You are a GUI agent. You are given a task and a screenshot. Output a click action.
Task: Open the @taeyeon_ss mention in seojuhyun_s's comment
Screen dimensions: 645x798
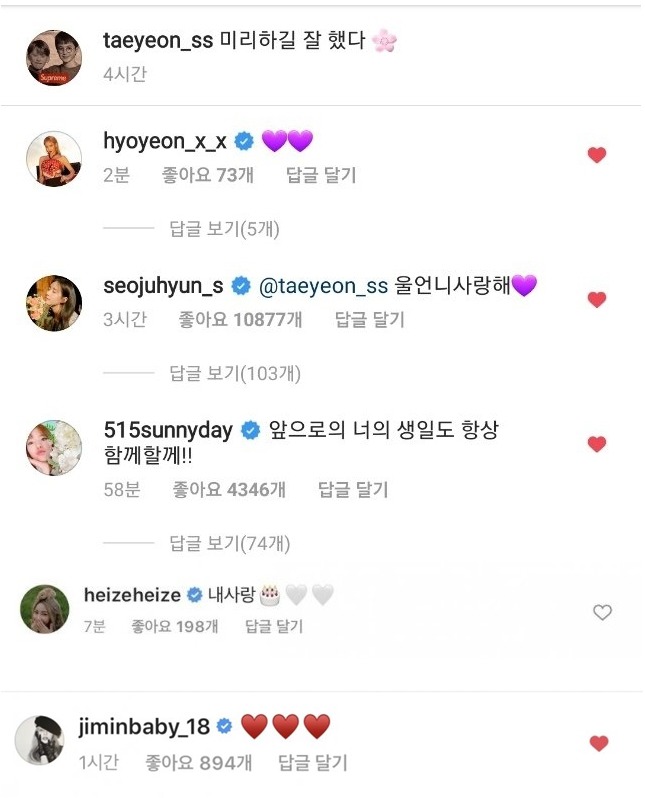[x=321, y=286]
